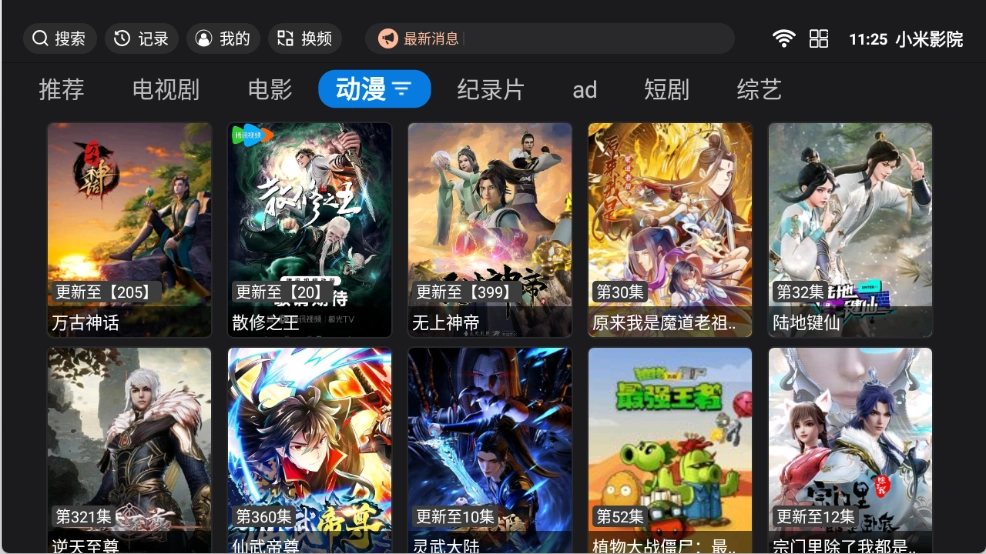
Task: Switch to the 纪录片 tab
Action: [x=490, y=90]
